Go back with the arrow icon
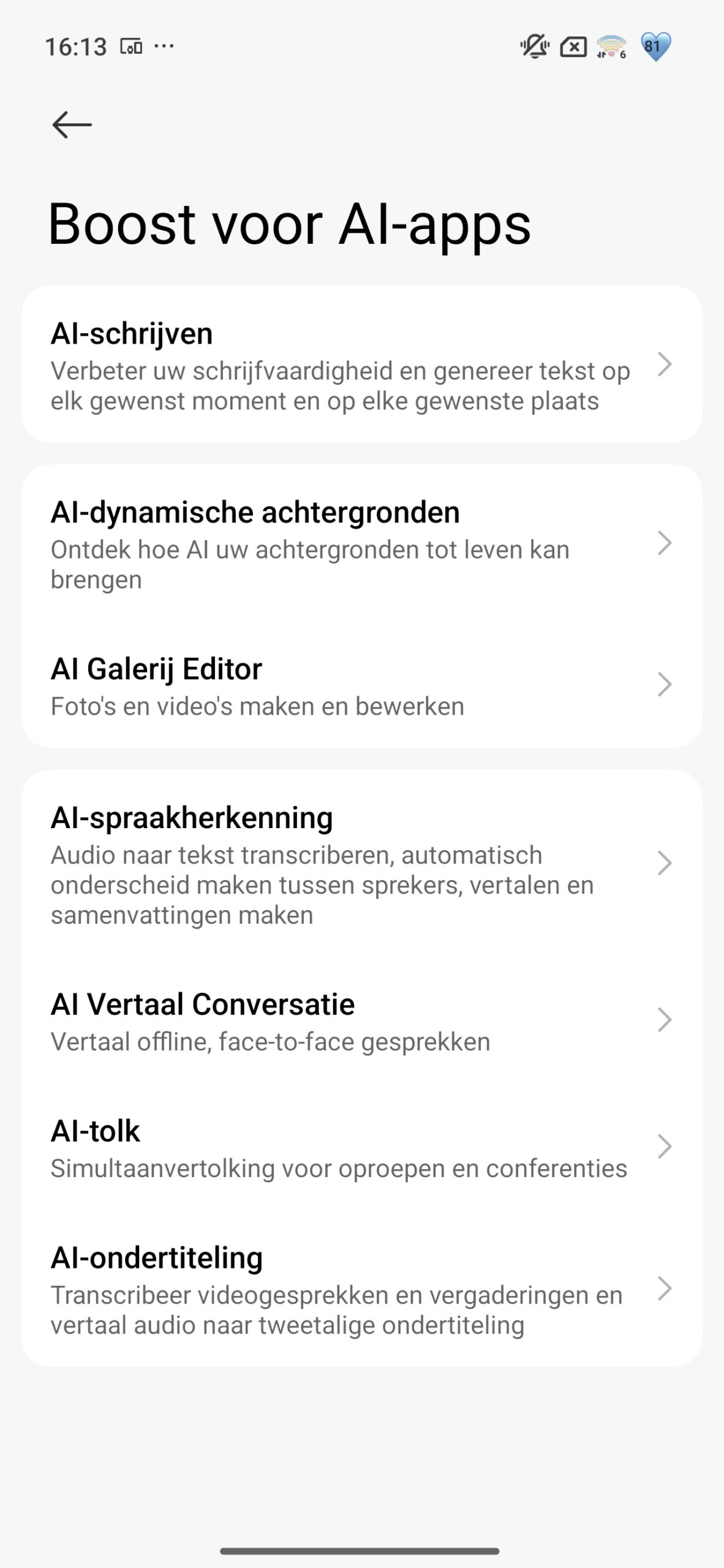The height and width of the screenshot is (1568, 724). point(72,125)
